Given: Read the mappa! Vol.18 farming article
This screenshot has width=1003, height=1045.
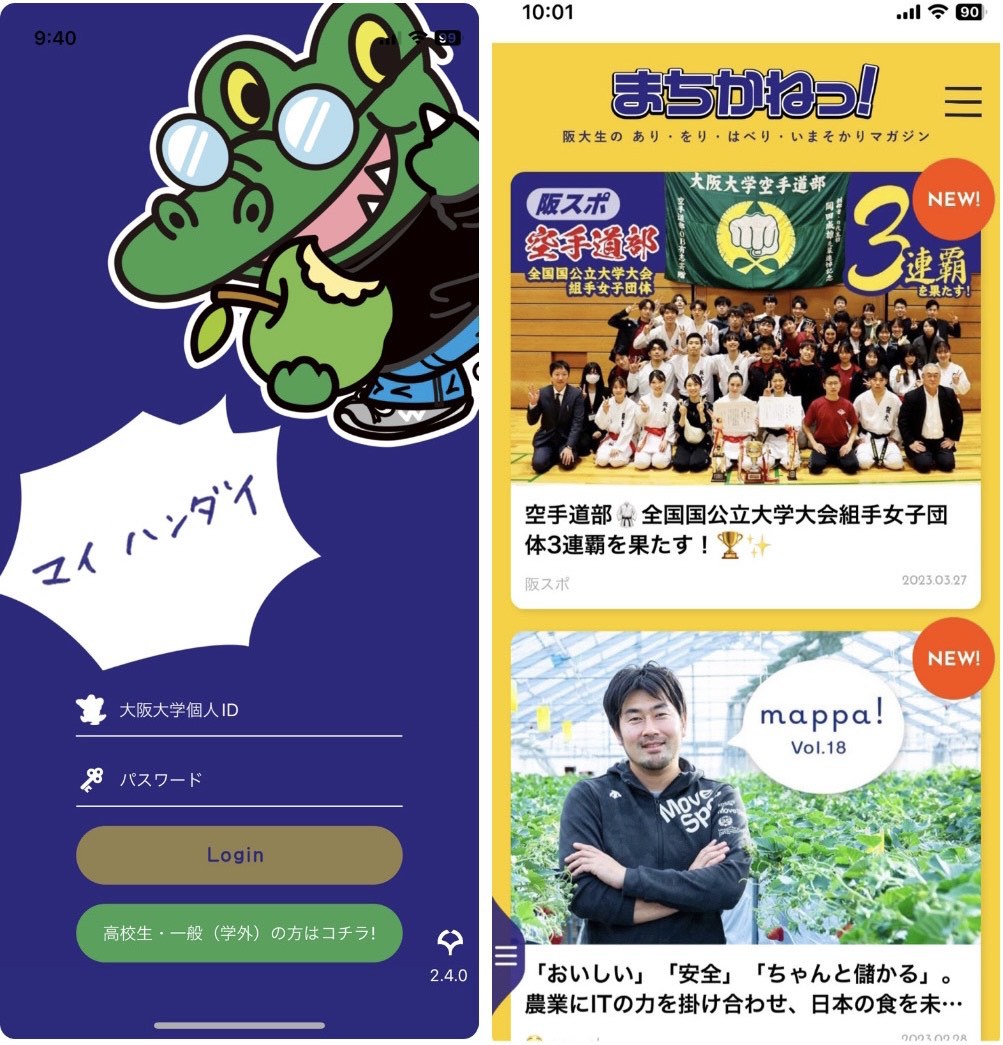Looking at the screenshot, I should [744, 830].
